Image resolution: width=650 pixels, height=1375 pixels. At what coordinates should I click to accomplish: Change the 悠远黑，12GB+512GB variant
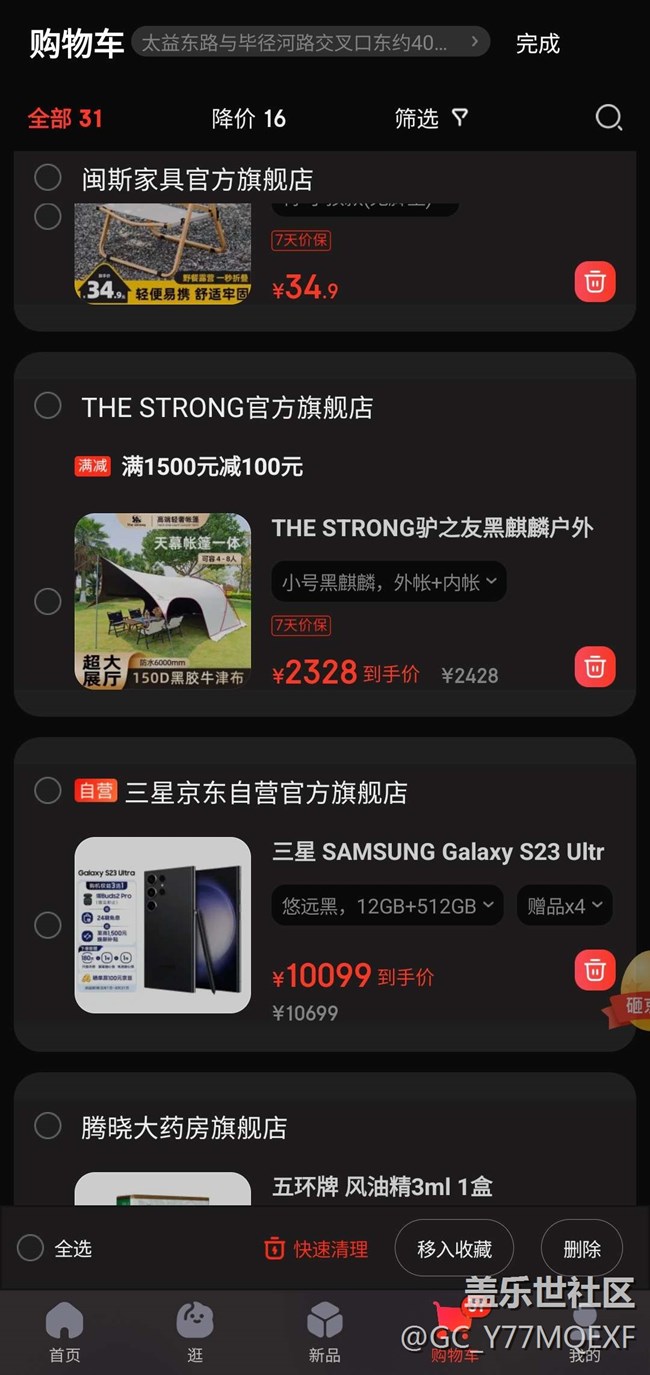tap(388, 906)
